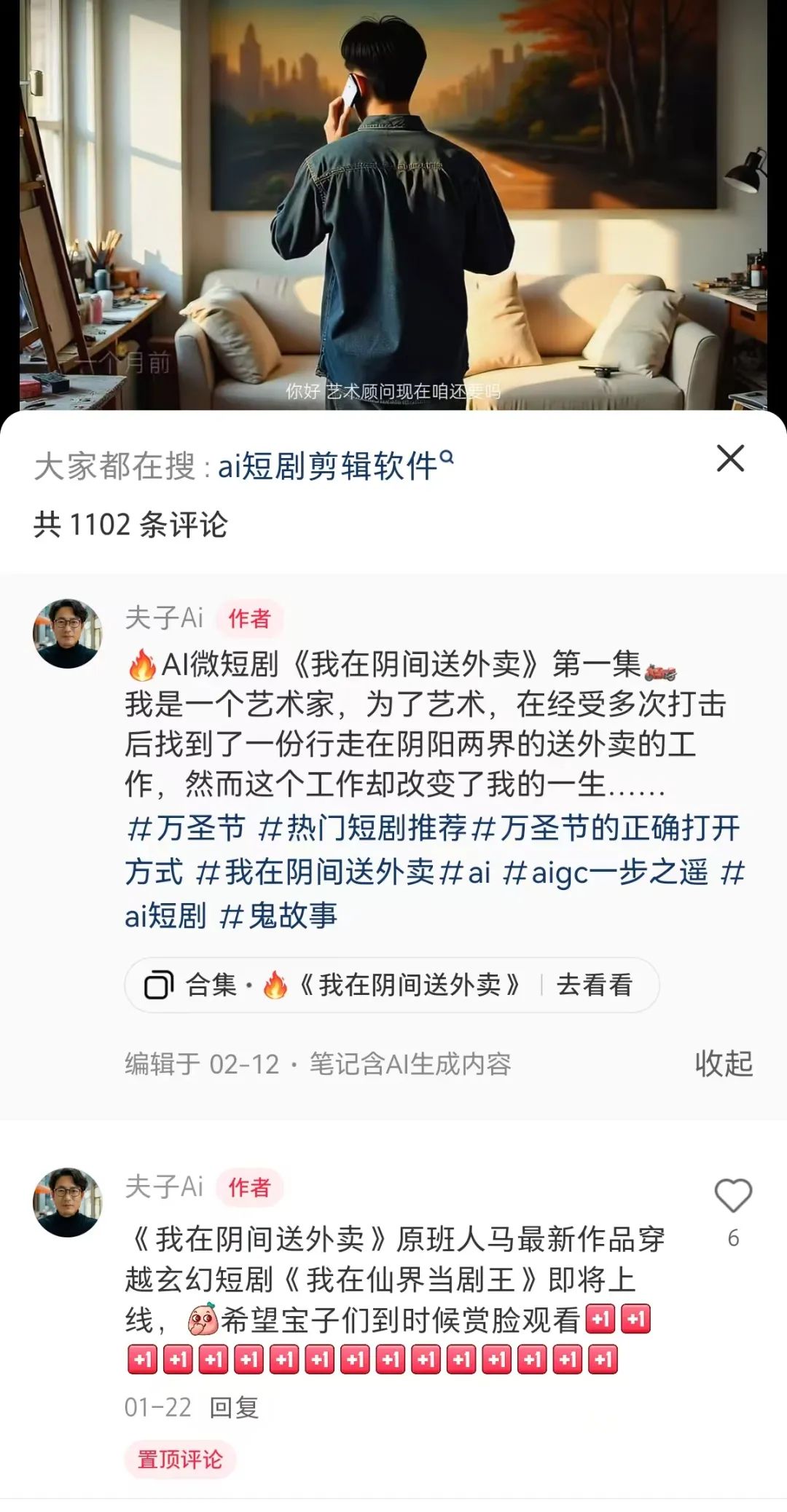
Task: Reply to the pinned comment
Action: (234, 1407)
